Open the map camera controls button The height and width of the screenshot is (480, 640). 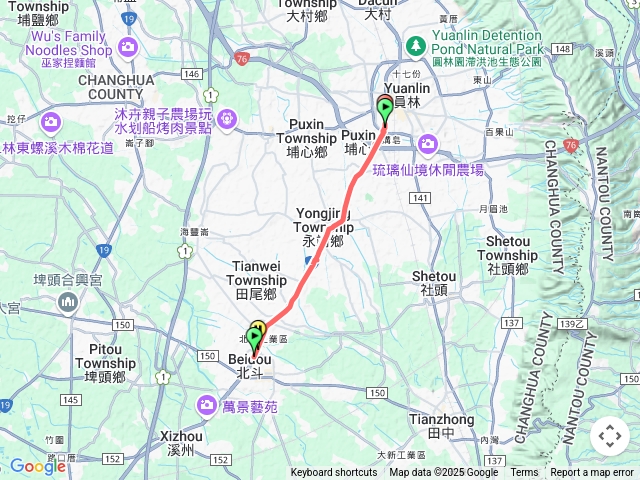click(x=609, y=437)
